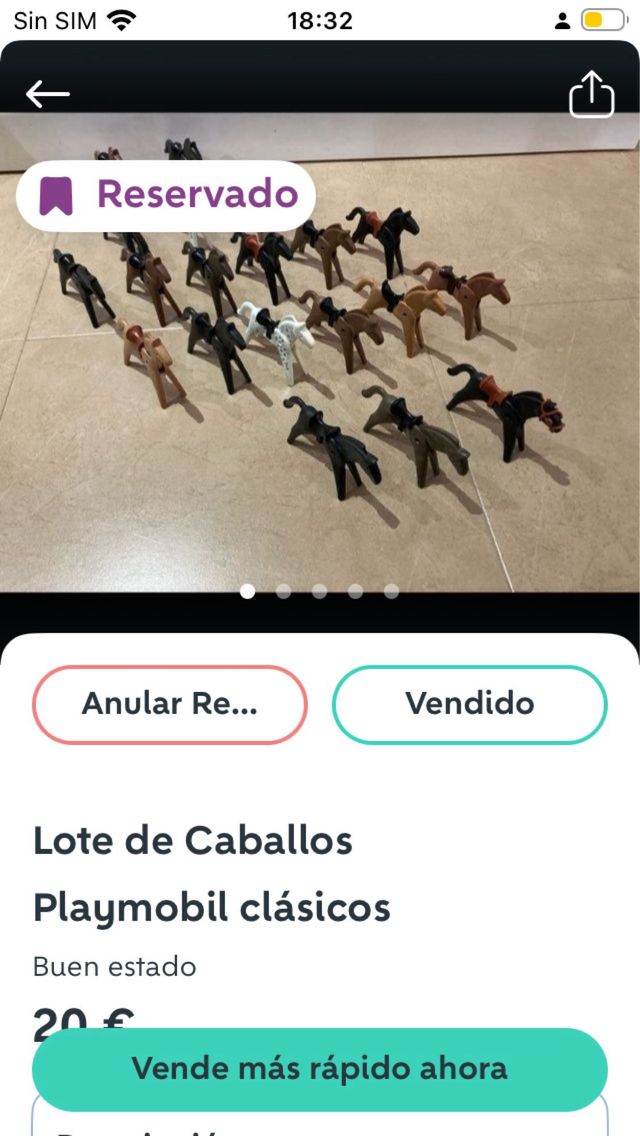Share this Playmobil horses listing

click(591, 95)
